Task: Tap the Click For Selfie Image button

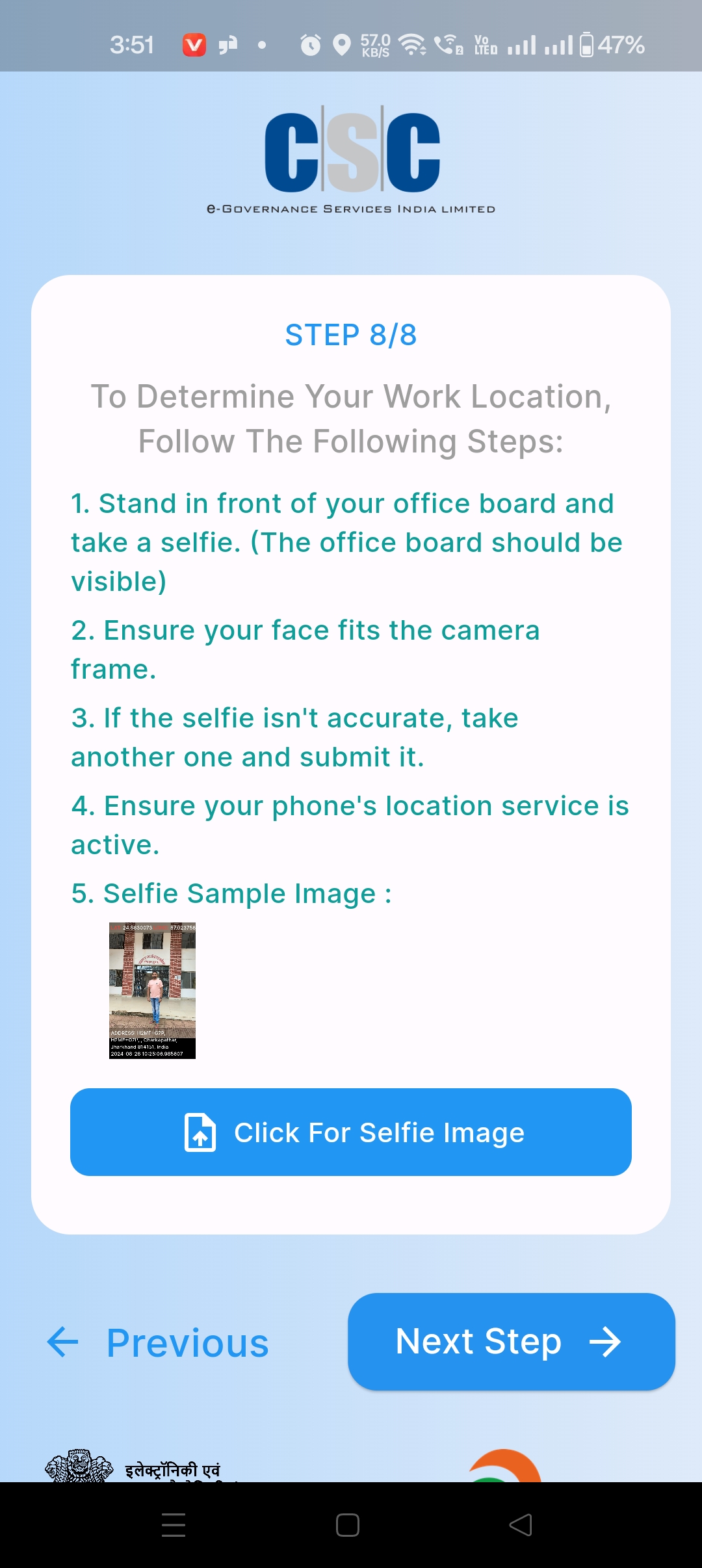Action: tap(351, 1132)
